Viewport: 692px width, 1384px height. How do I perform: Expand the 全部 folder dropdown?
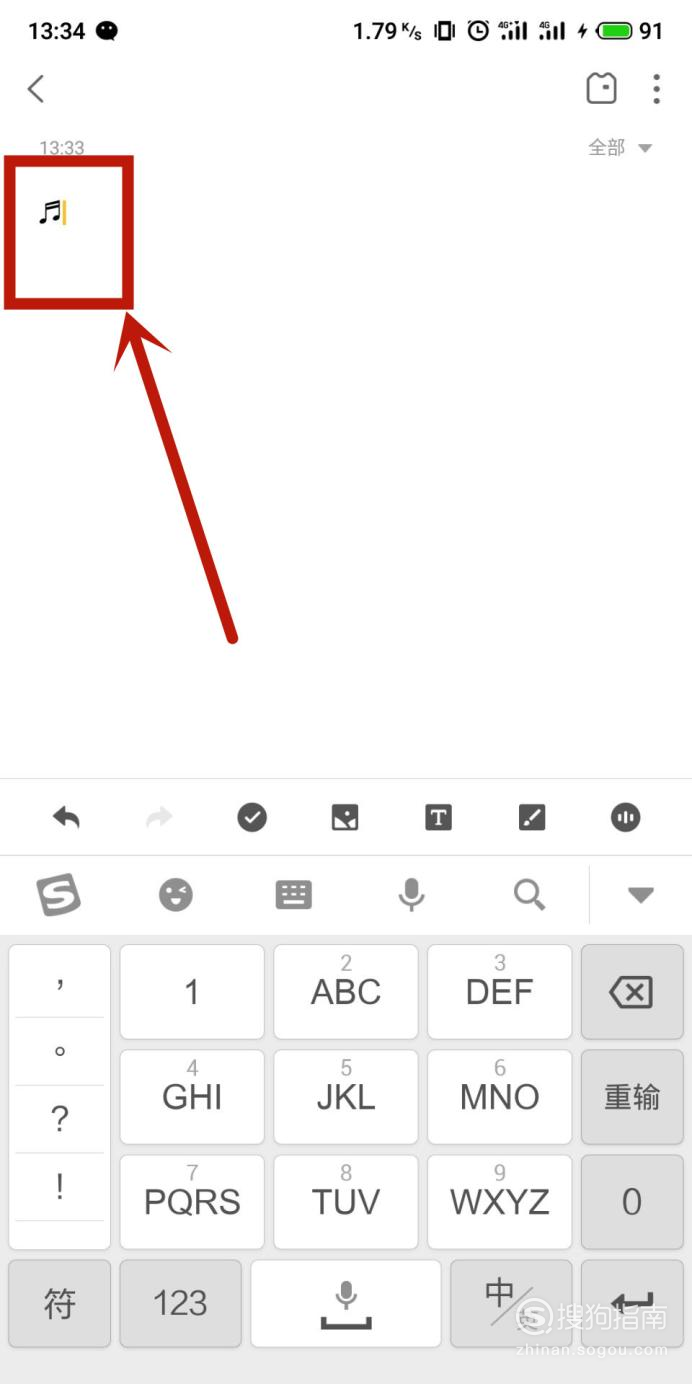coord(620,147)
